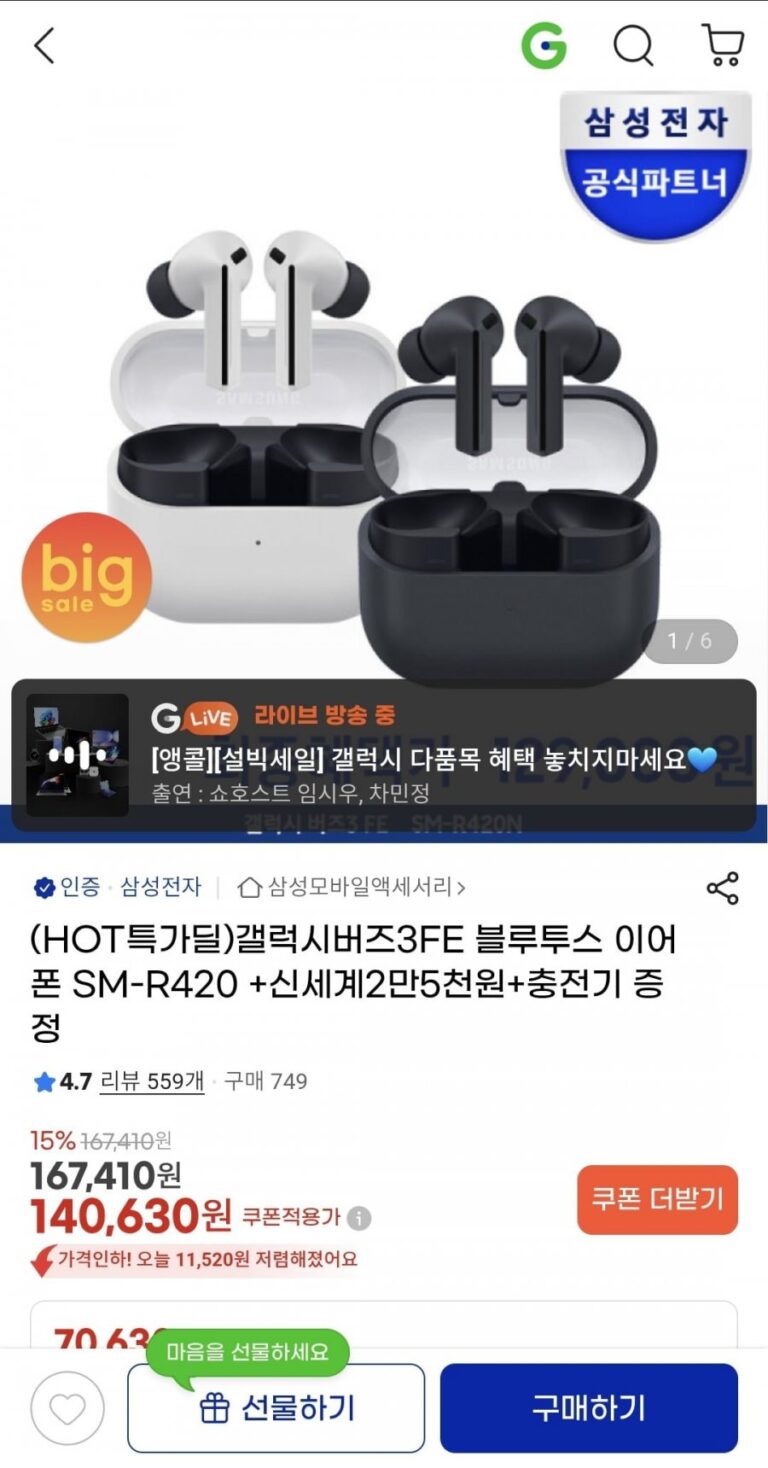Share this product

(x=722, y=888)
